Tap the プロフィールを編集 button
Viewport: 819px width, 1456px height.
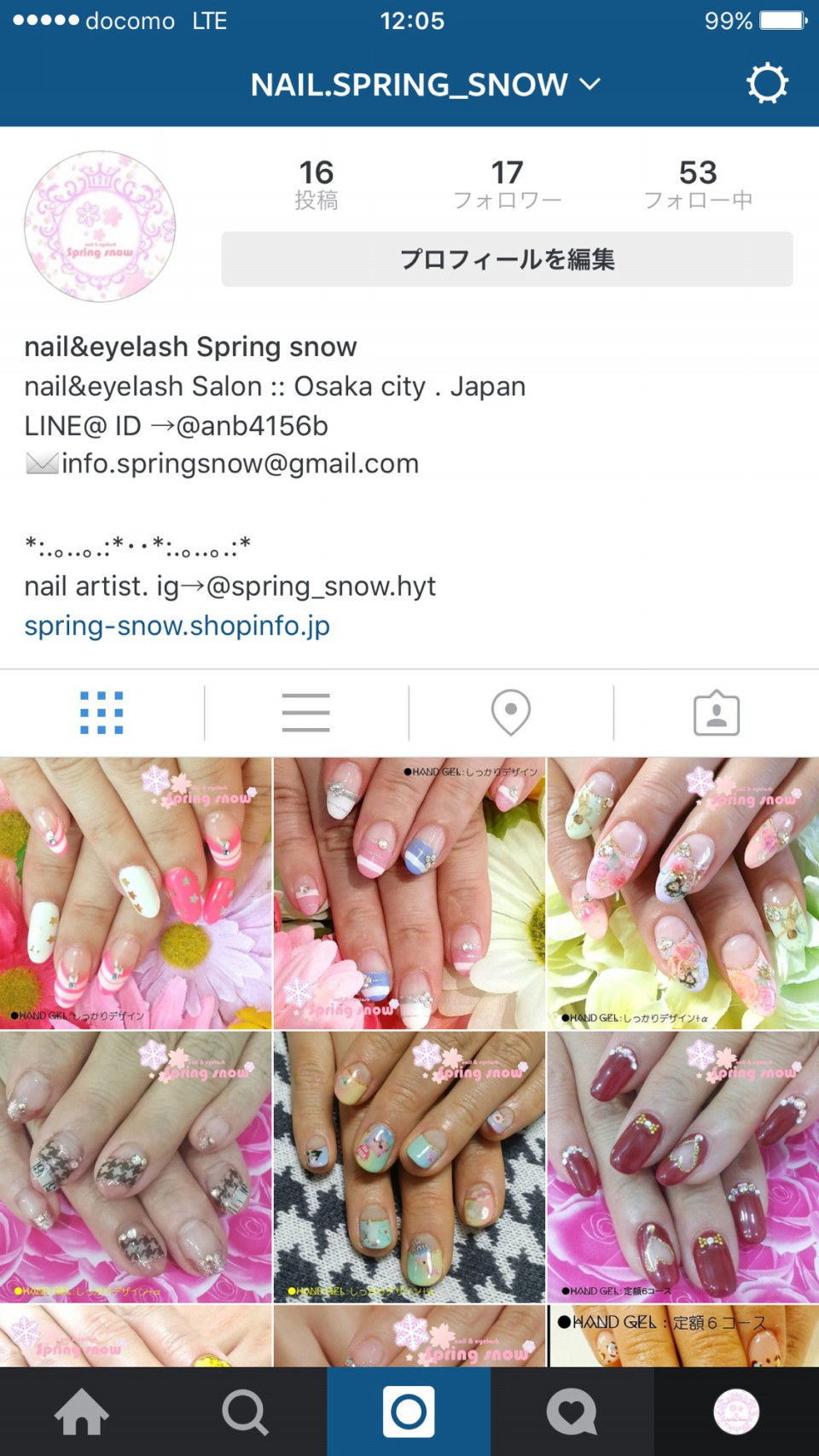click(x=507, y=259)
